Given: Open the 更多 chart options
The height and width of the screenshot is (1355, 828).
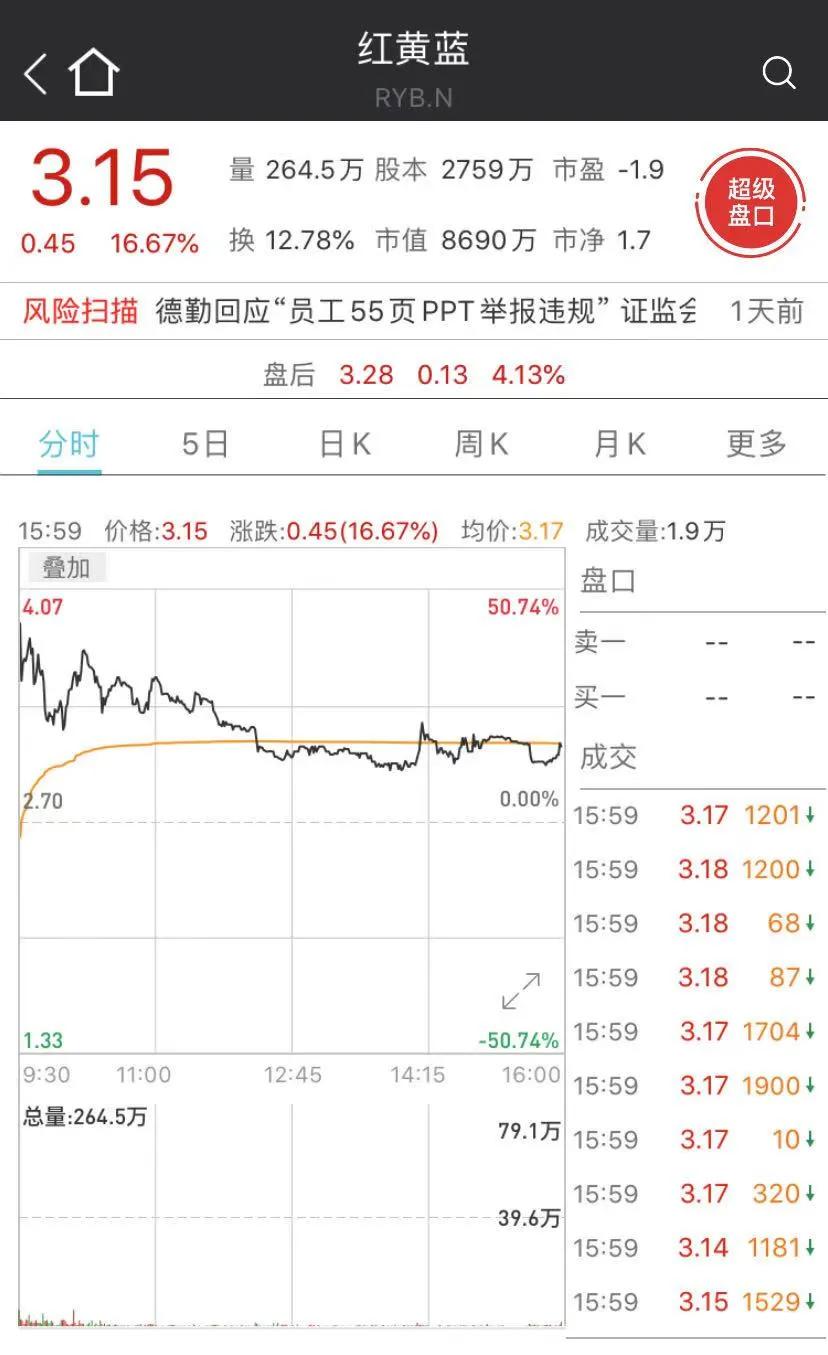Looking at the screenshot, I should coord(756,443).
